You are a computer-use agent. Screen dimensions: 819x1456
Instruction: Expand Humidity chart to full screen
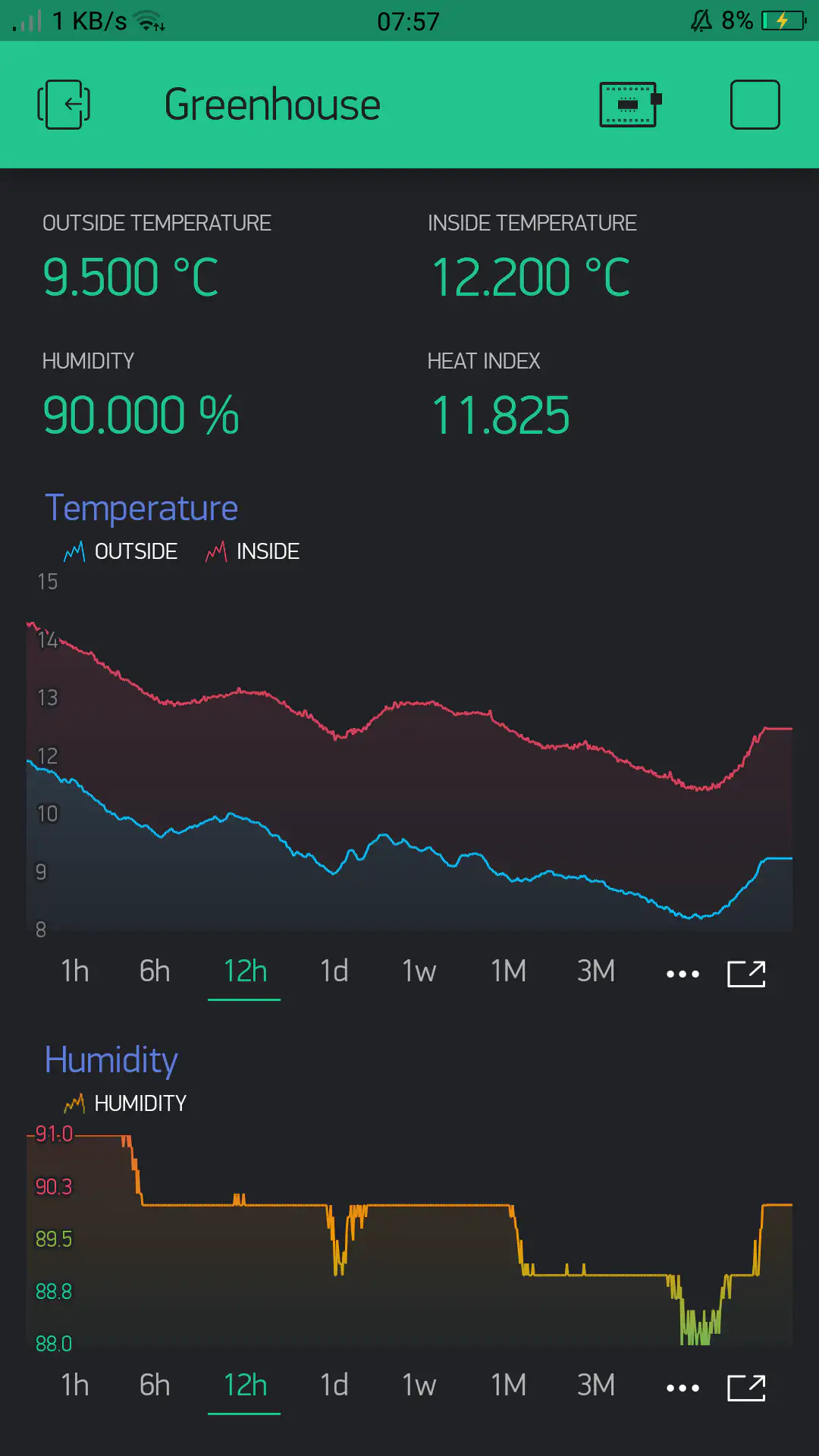click(746, 1388)
